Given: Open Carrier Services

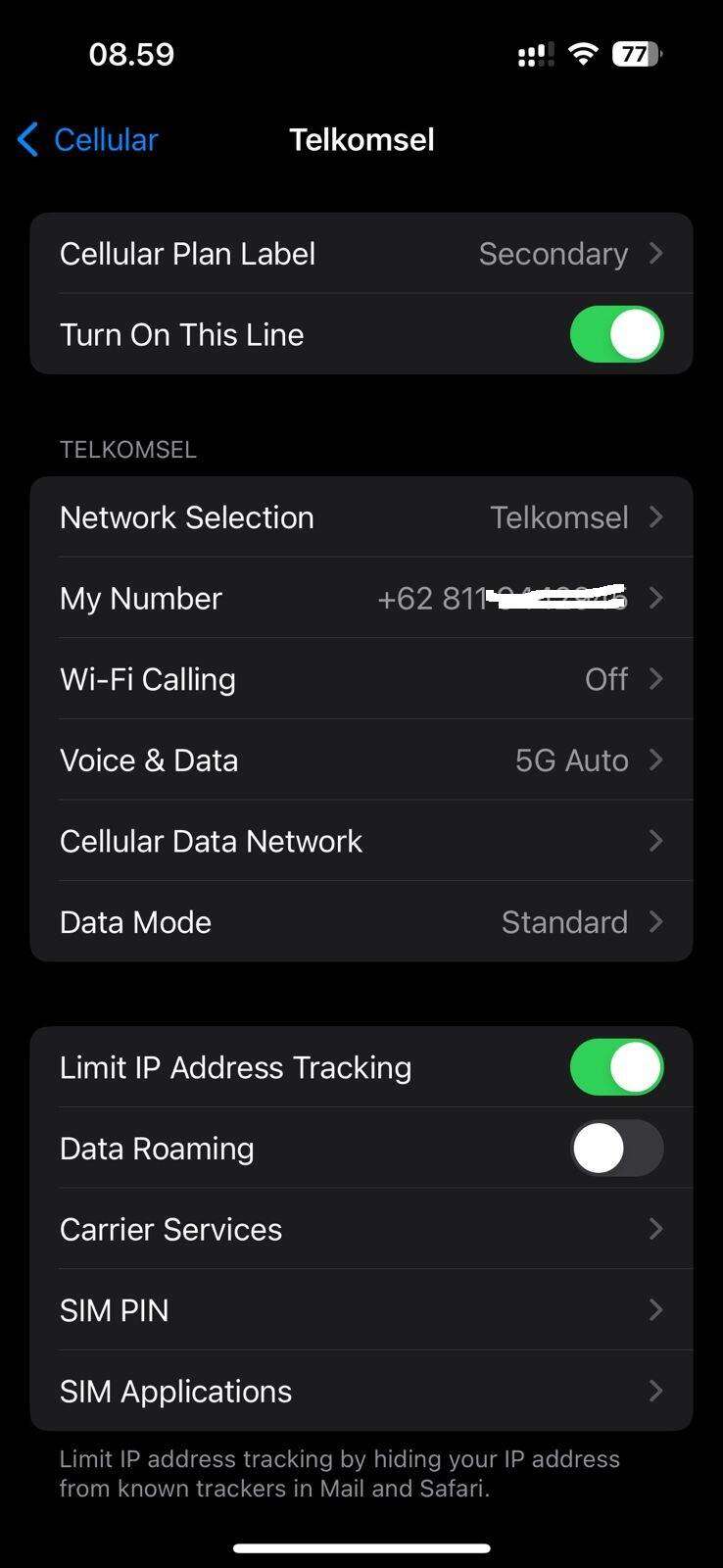Looking at the screenshot, I should 361,1229.
